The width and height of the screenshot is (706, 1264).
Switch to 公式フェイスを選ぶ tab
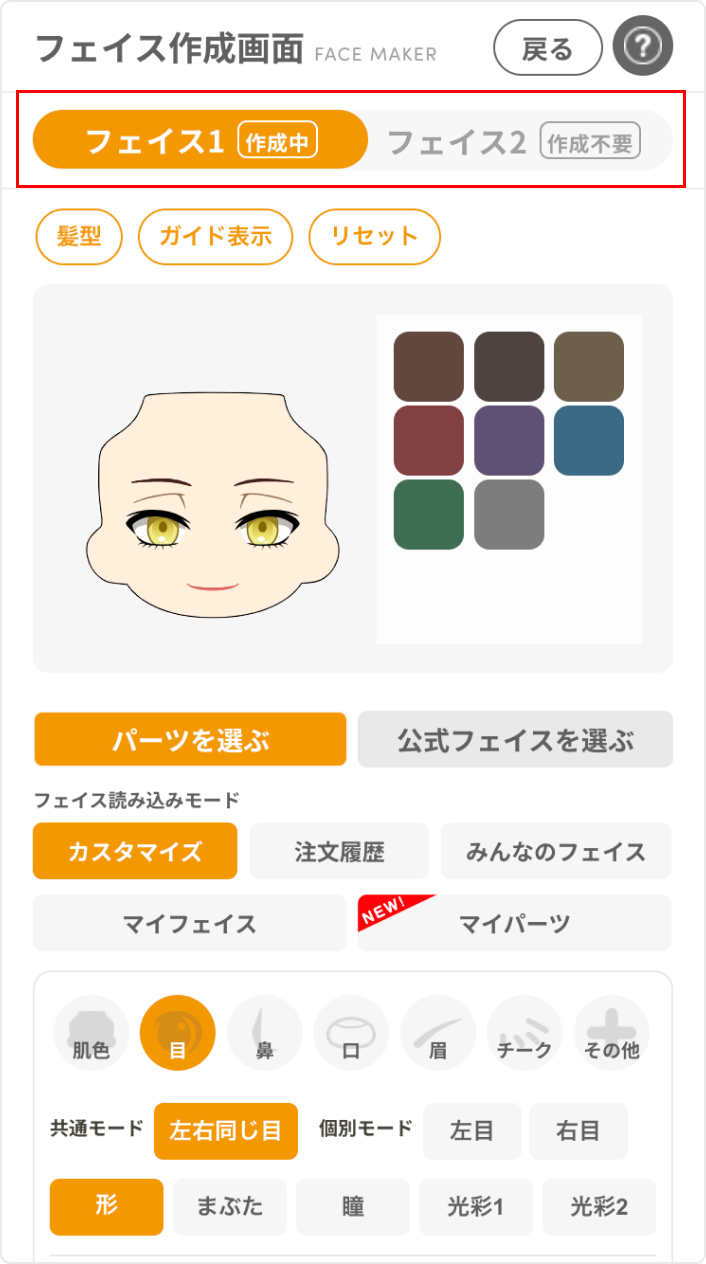pyautogui.click(x=515, y=740)
